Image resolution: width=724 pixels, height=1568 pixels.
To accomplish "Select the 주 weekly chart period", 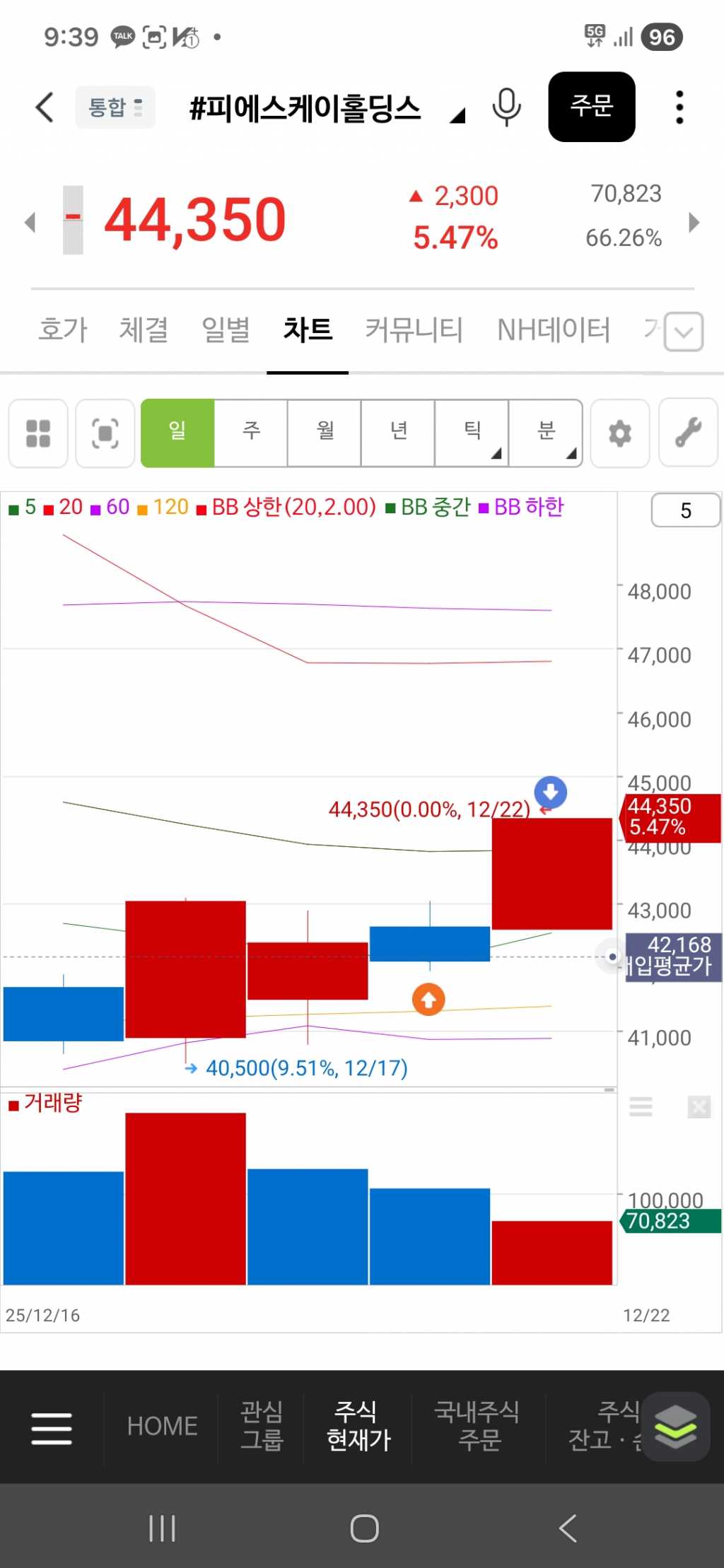I will [251, 432].
